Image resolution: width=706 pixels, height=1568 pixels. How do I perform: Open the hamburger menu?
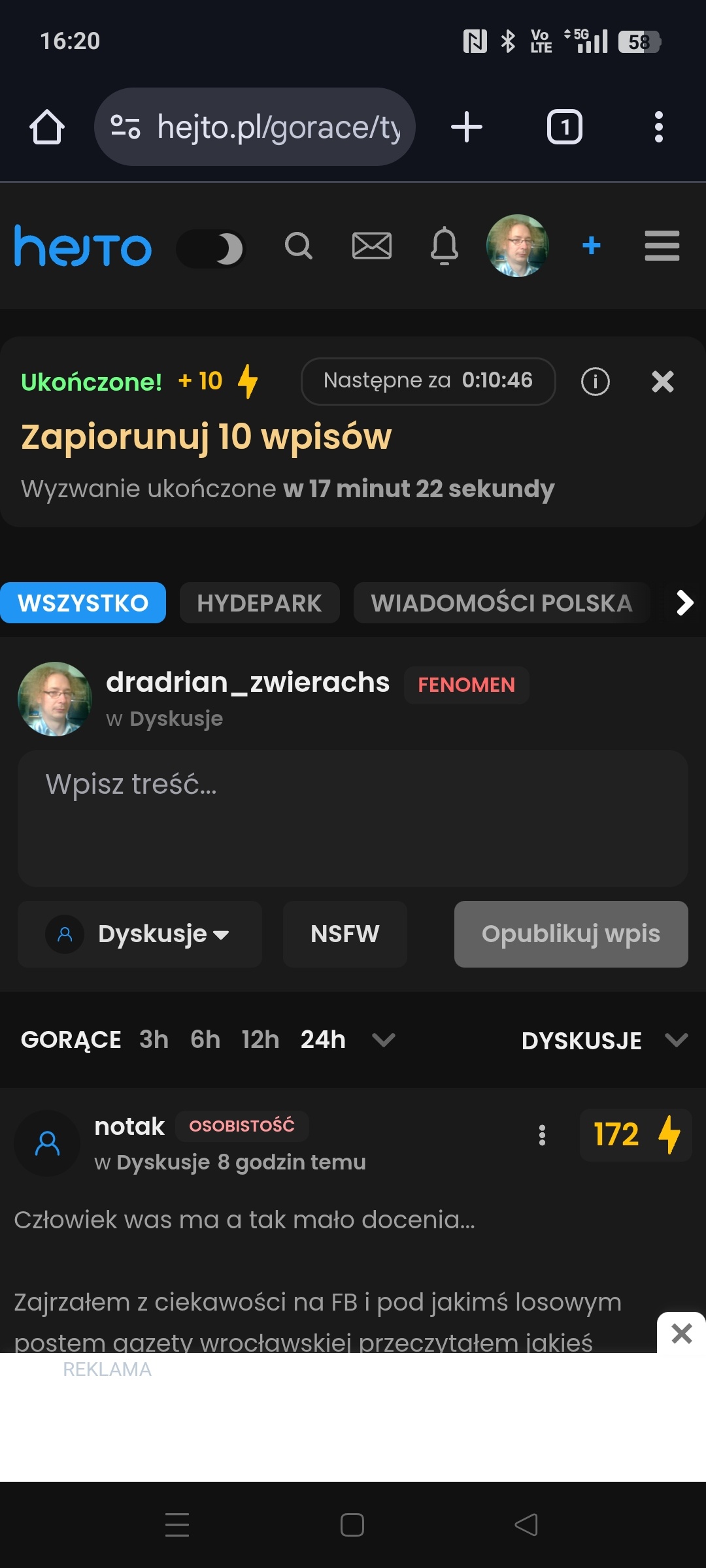[662, 246]
